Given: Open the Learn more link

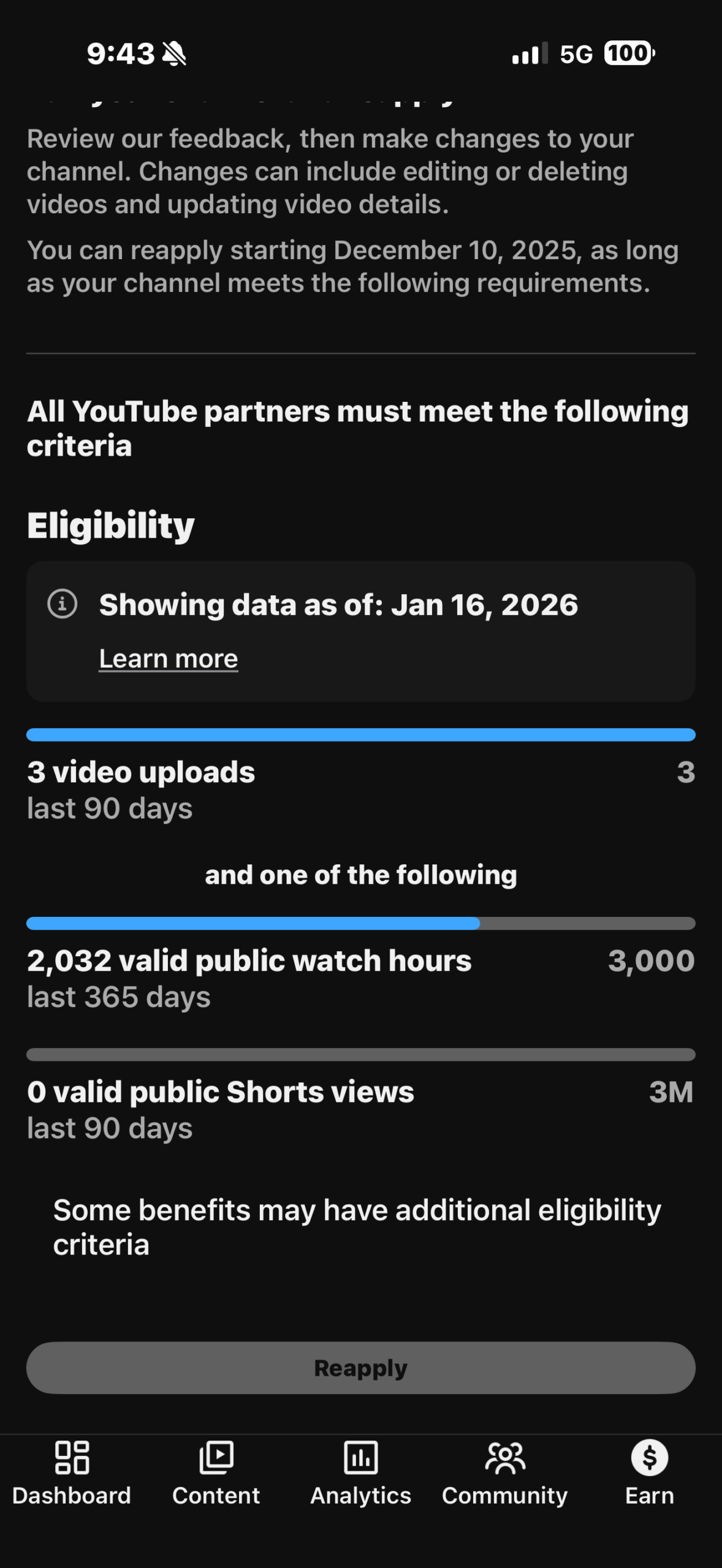Looking at the screenshot, I should pos(169,659).
